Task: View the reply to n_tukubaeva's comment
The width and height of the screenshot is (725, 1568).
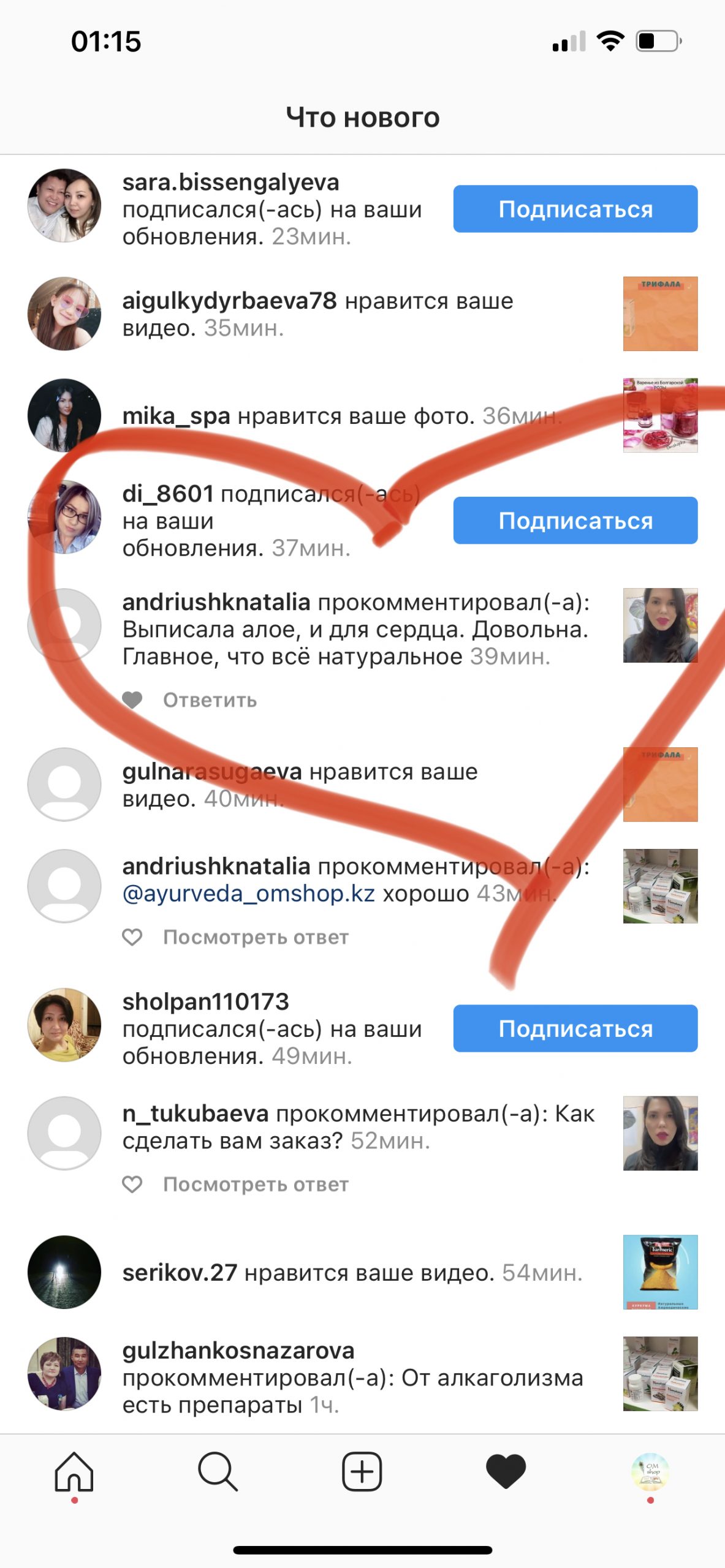Action: point(256,1185)
